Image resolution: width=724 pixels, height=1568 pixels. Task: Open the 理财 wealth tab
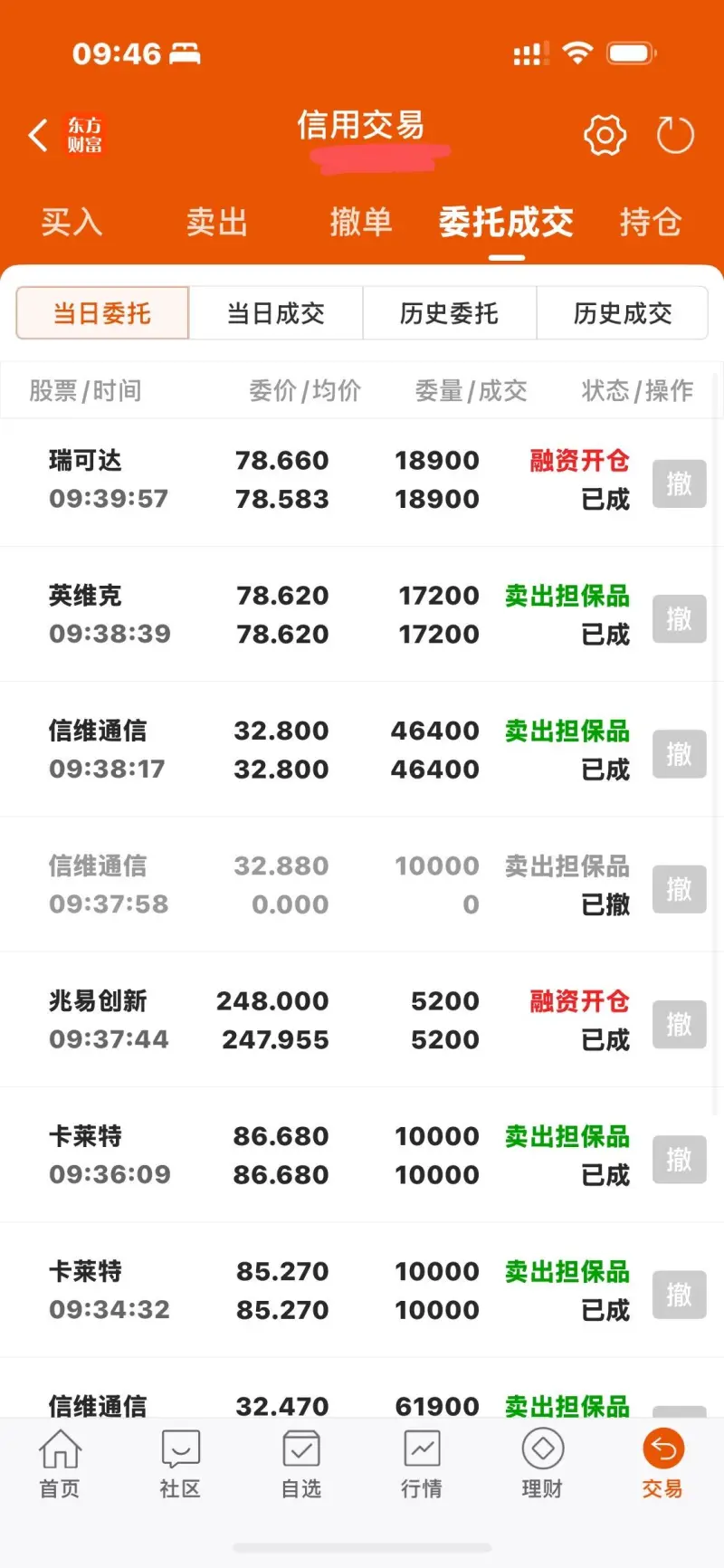coord(542,1463)
